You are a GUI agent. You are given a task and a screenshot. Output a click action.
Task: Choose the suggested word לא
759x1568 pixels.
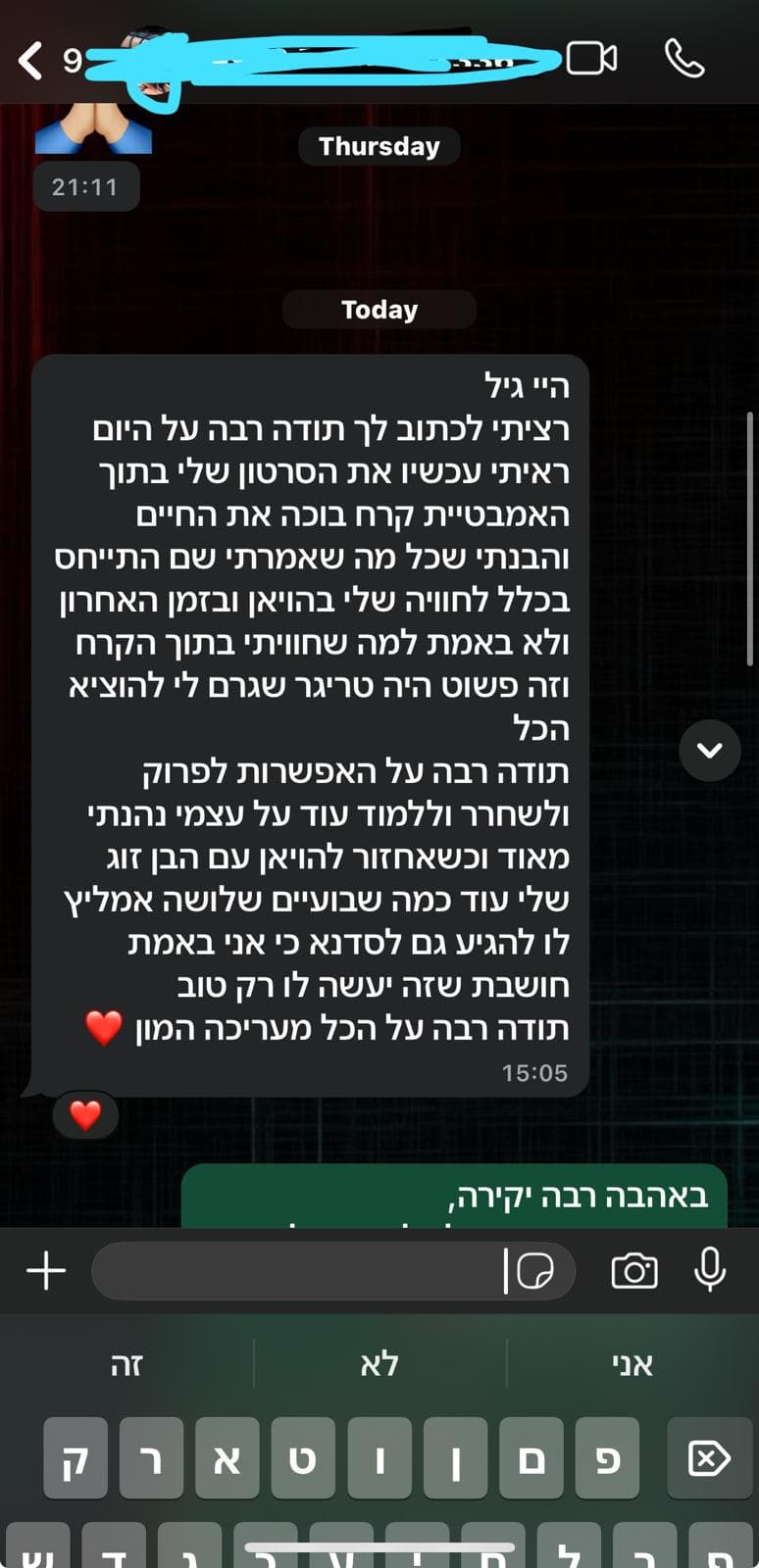pyautogui.click(x=379, y=1364)
